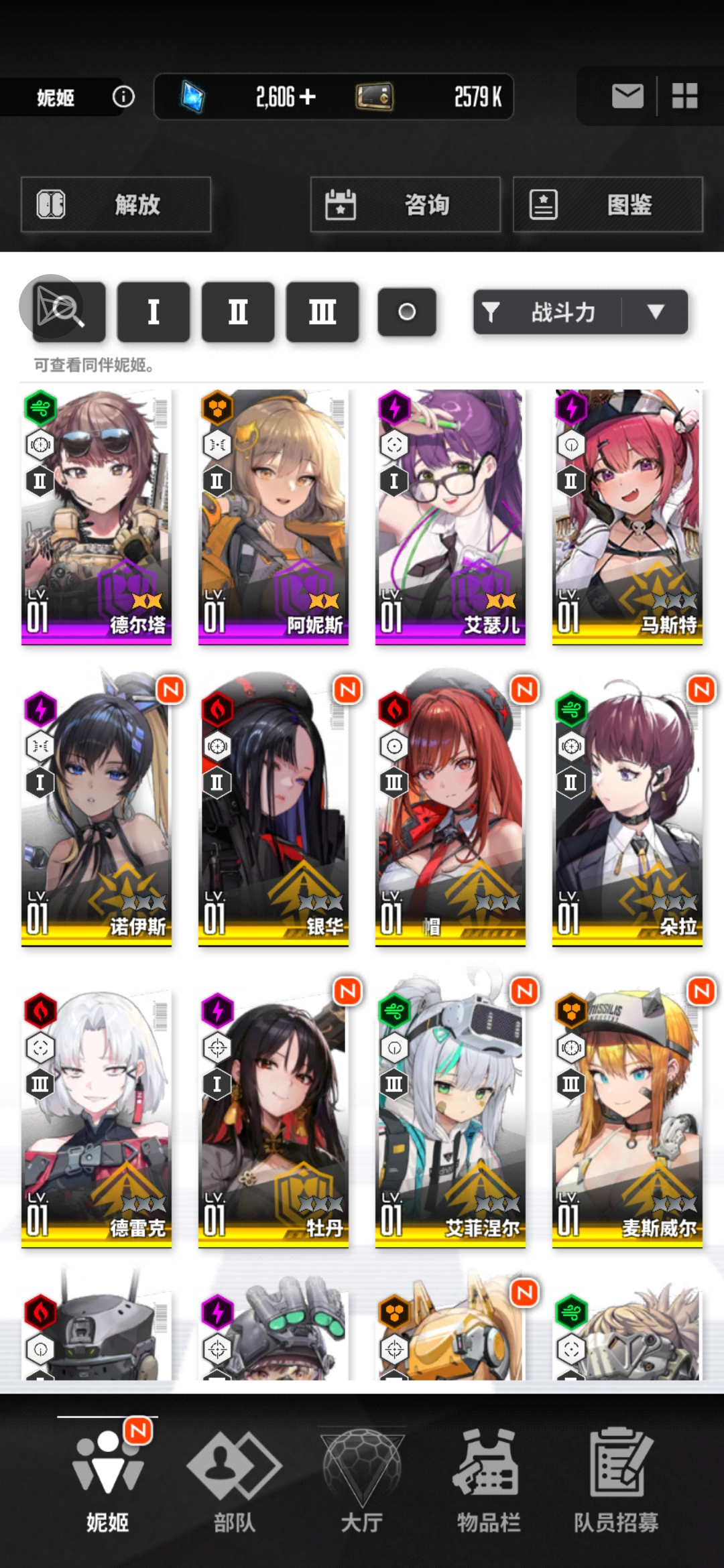Image resolution: width=724 pixels, height=1568 pixels.
Task: Tap the 解放 button
Action: click(x=116, y=204)
